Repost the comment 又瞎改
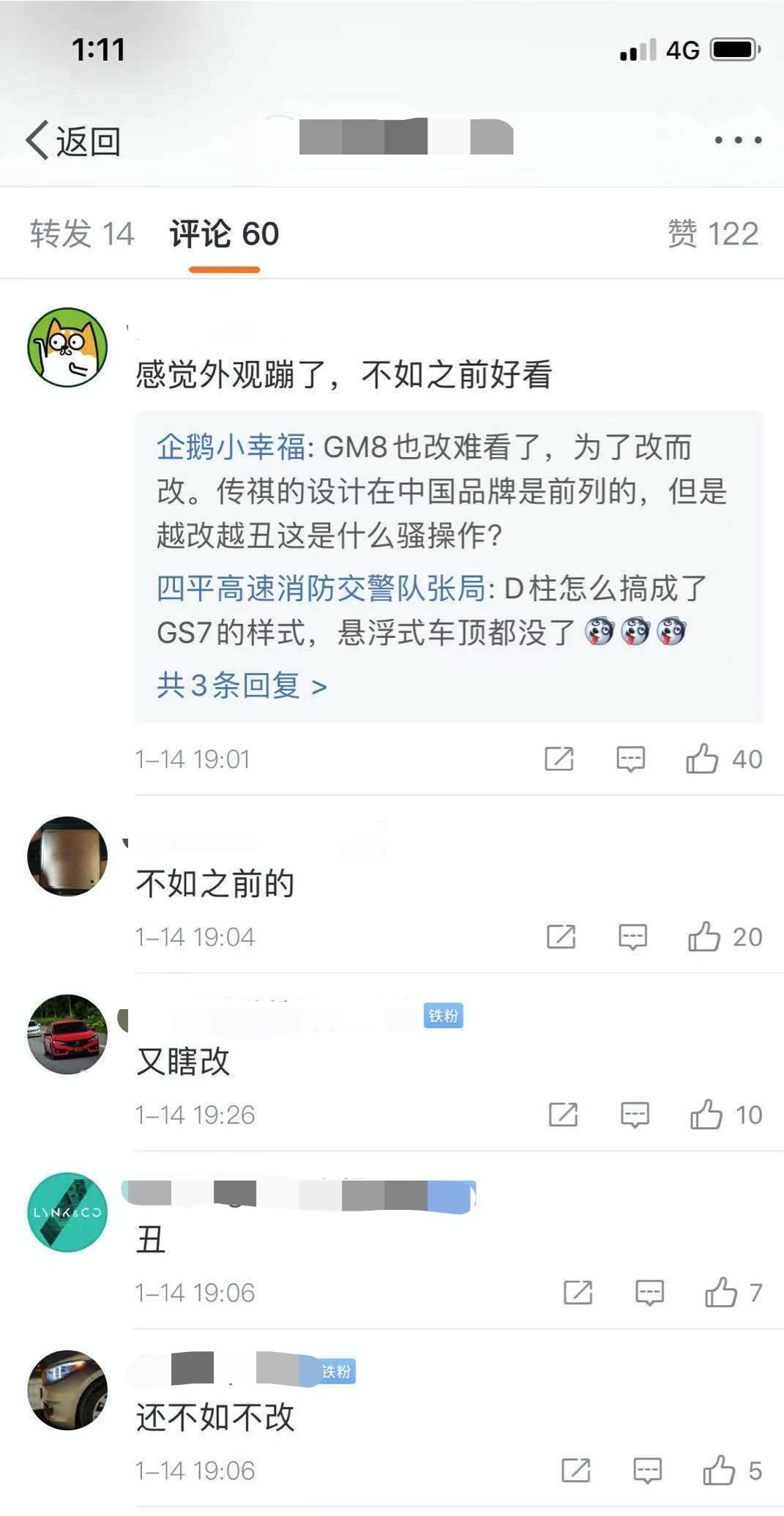 click(x=563, y=1115)
